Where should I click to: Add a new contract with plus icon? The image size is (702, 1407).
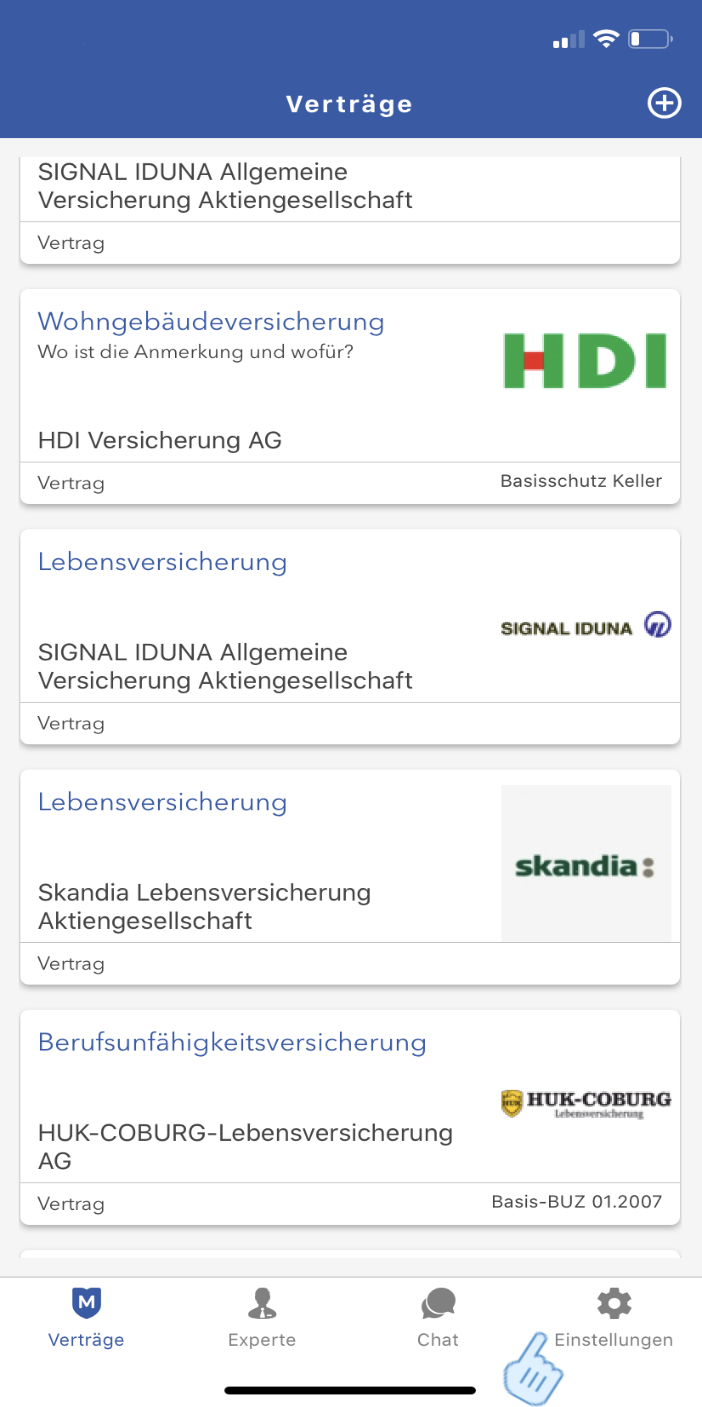pos(664,103)
